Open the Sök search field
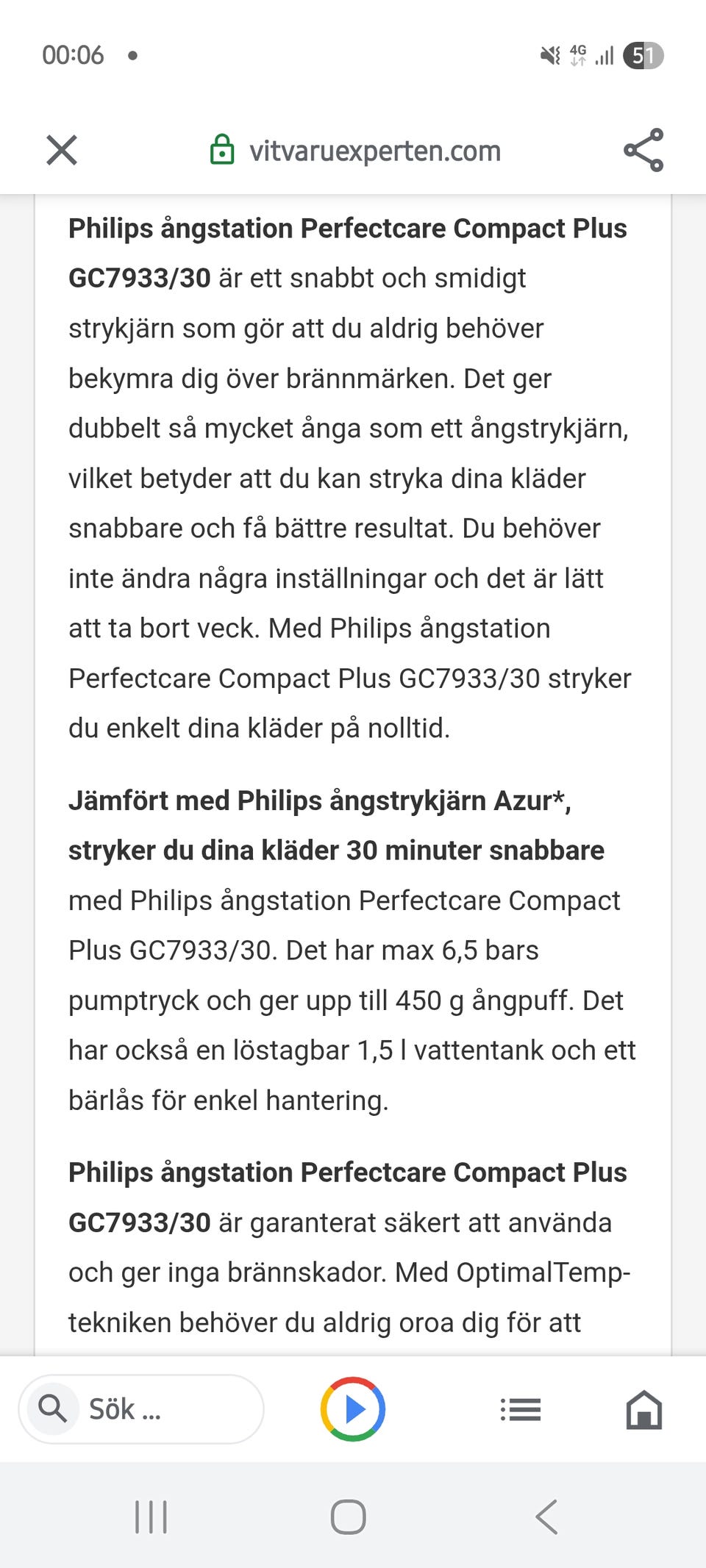The height and width of the screenshot is (1568, 706). click(x=141, y=1409)
